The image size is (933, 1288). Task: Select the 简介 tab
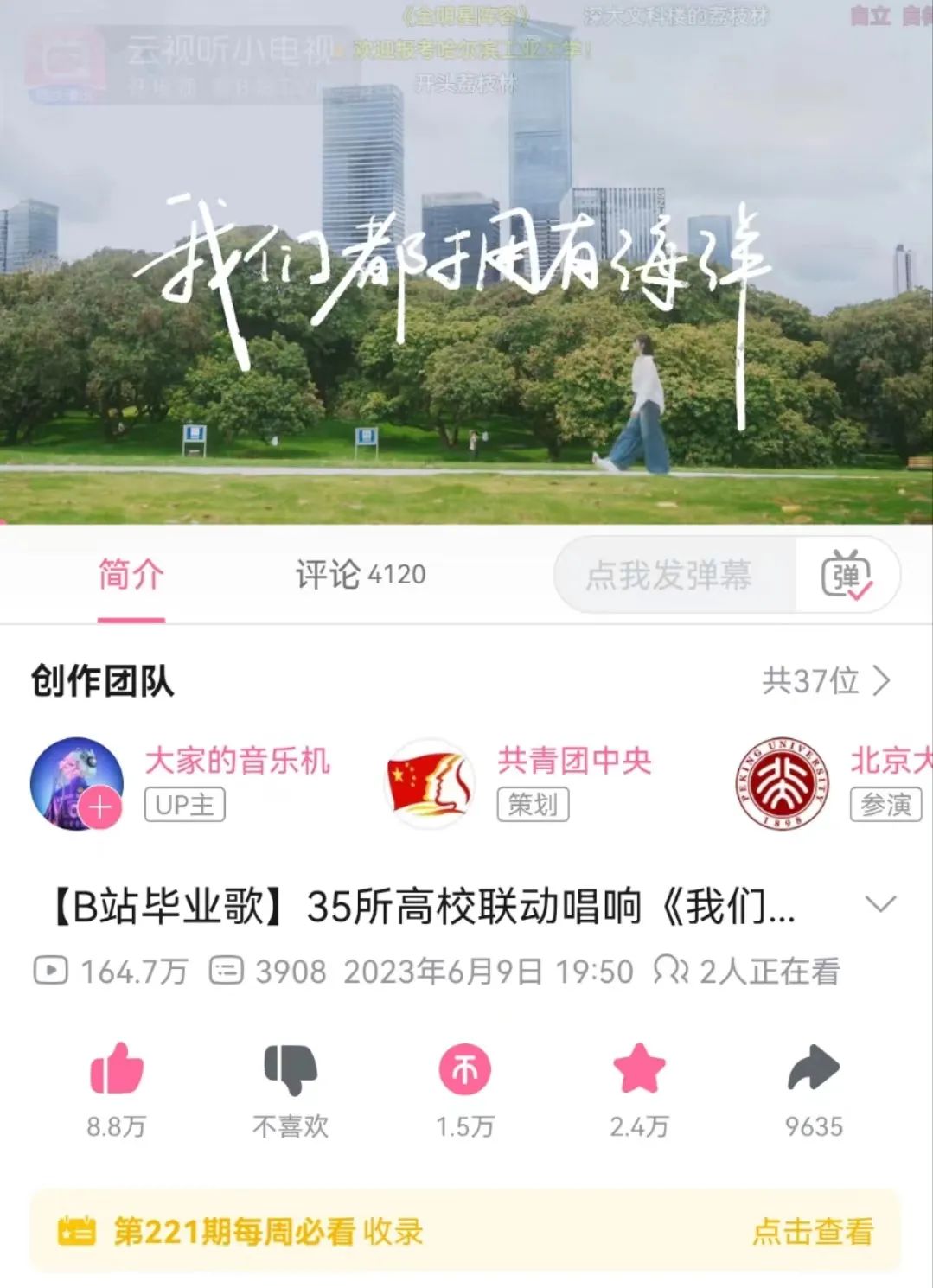click(131, 574)
